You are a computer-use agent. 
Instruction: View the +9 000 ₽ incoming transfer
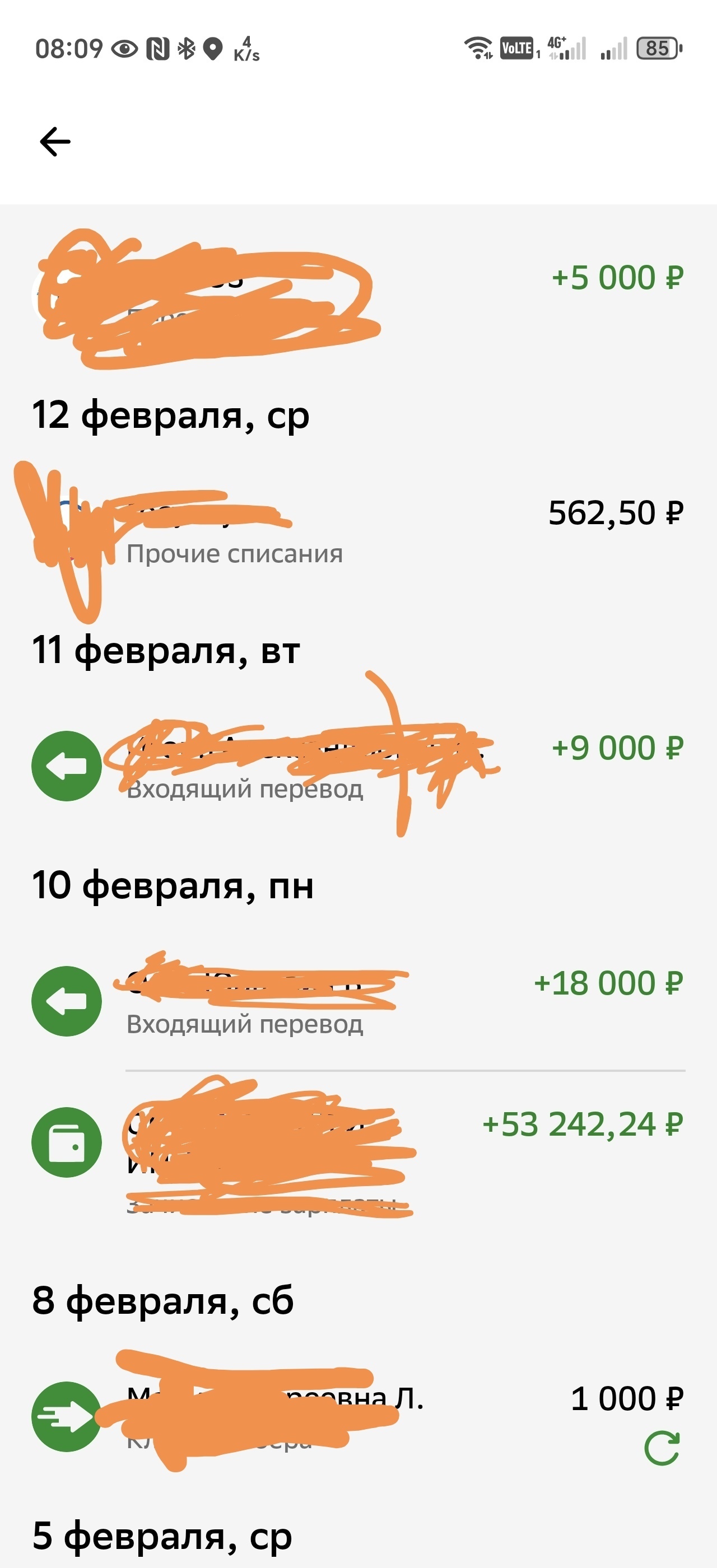tap(358, 766)
